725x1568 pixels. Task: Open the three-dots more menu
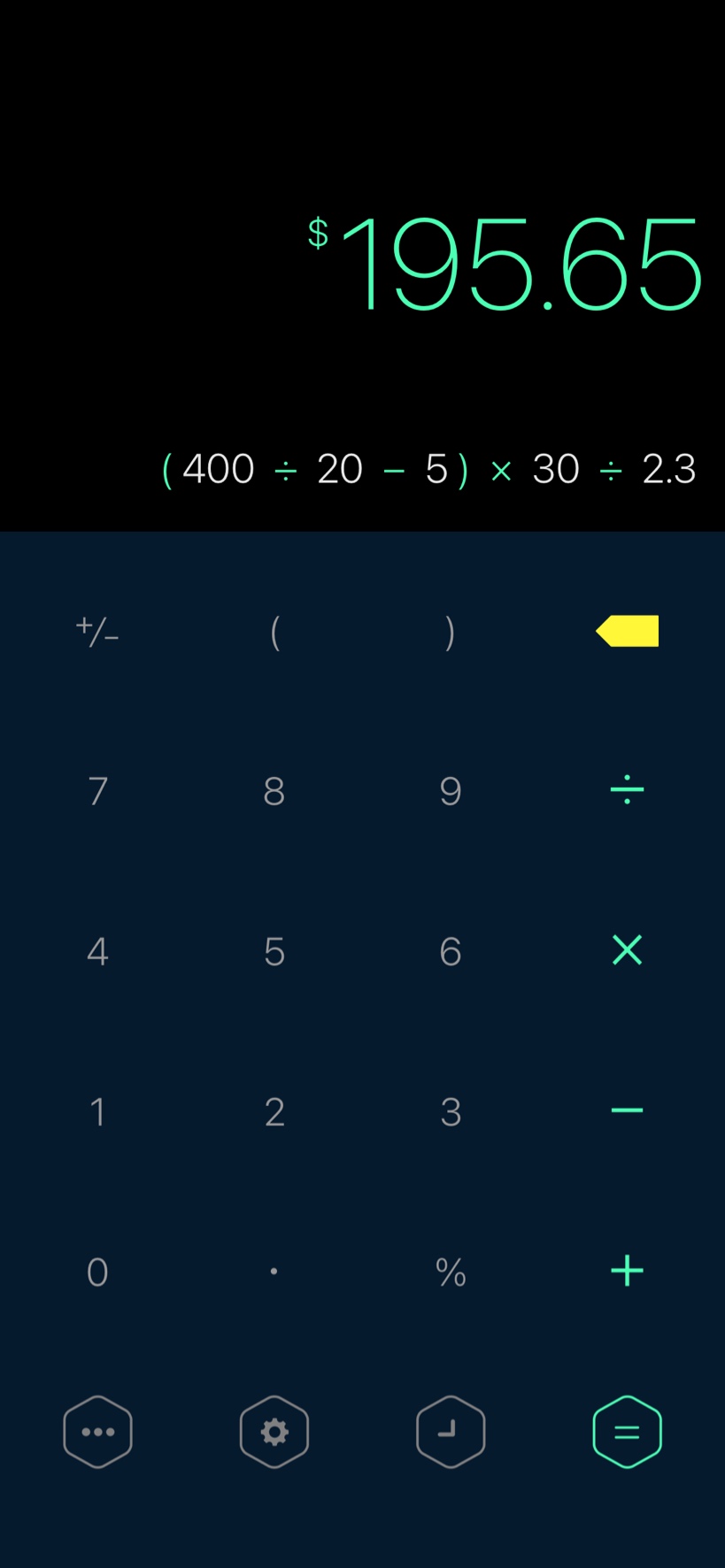(x=97, y=1432)
